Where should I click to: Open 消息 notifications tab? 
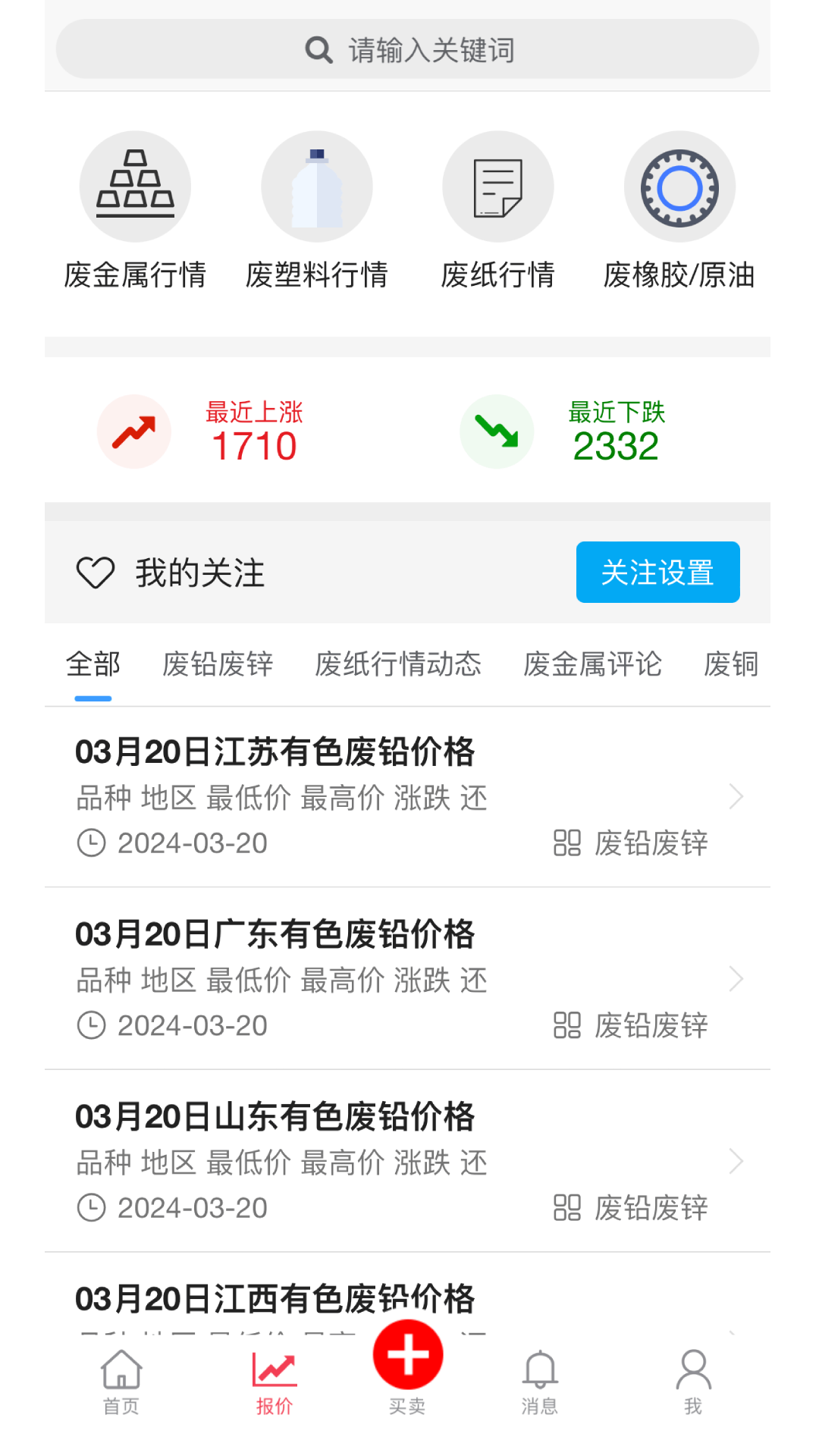(x=540, y=1382)
